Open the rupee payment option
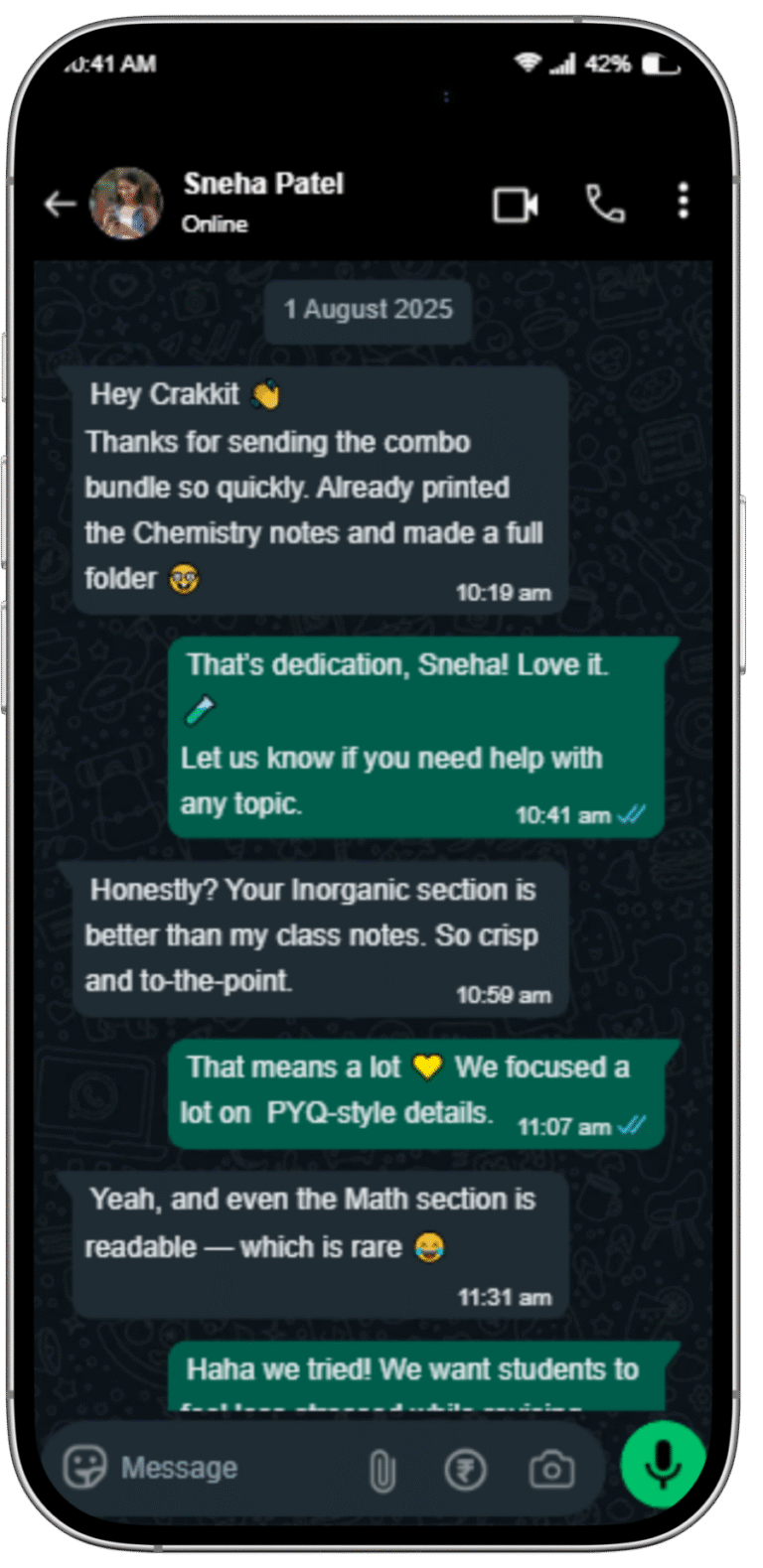The height and width of the screenshot is (1568, 763). [x=465, y=1470]
